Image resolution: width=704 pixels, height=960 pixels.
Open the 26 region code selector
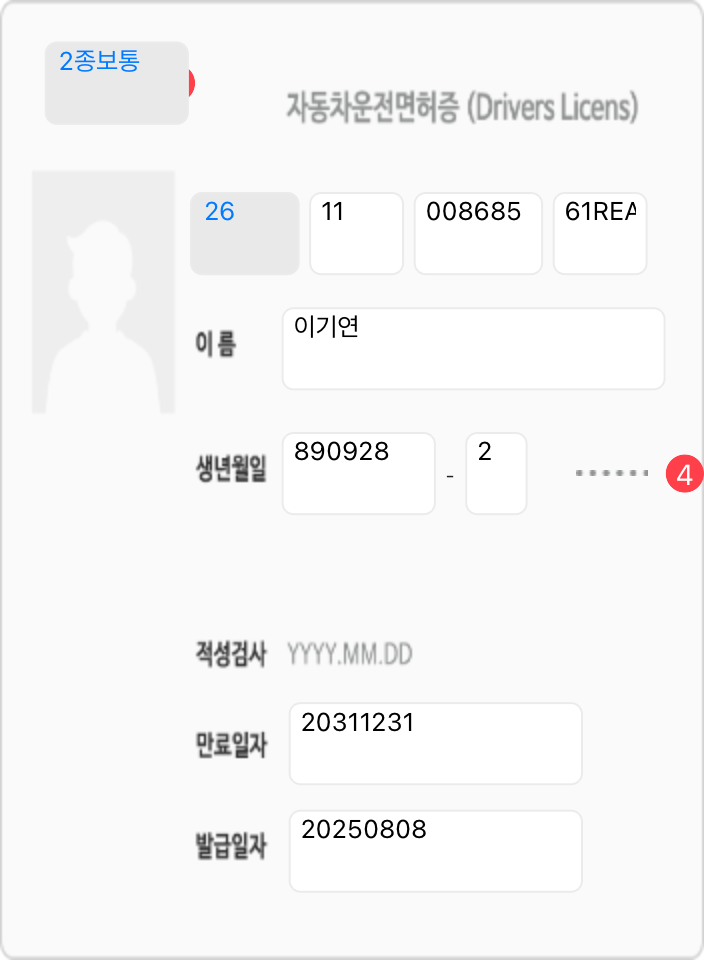pyautogui.click(x=245, y=233)
